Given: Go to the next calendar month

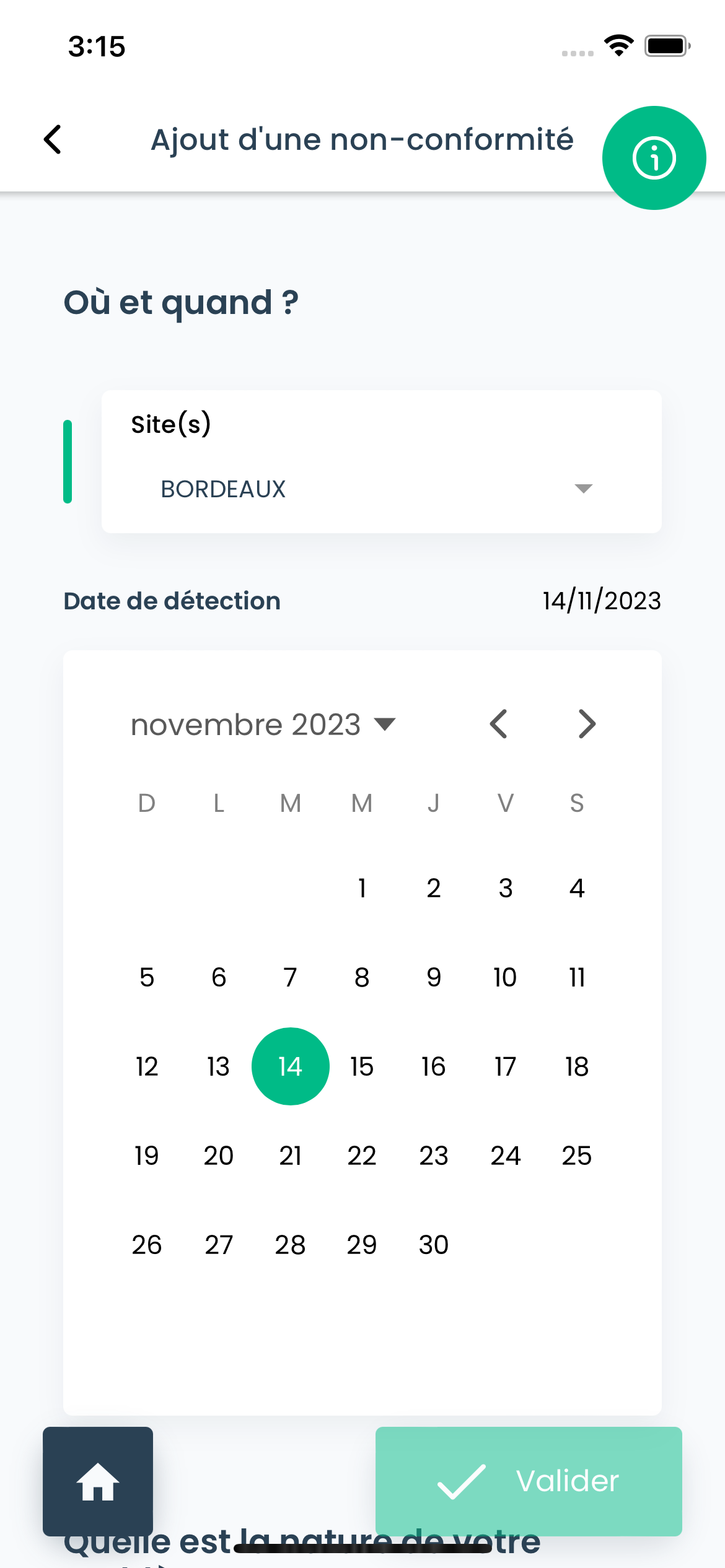Looking at the screenshot, I should pyautogui.click(x=587, y=724).
